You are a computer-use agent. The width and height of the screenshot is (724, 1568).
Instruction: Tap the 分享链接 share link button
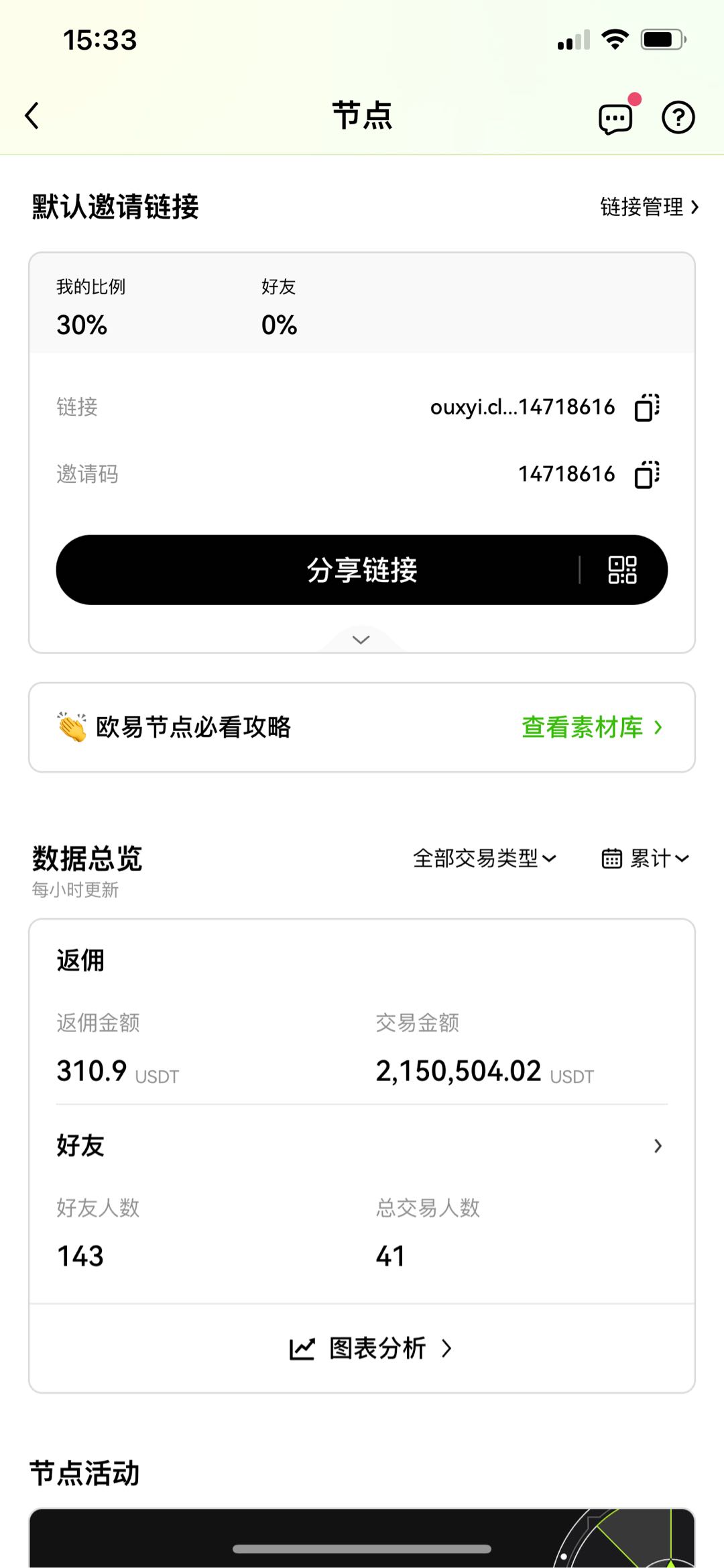pyautogui.click(x=362, y=570)
